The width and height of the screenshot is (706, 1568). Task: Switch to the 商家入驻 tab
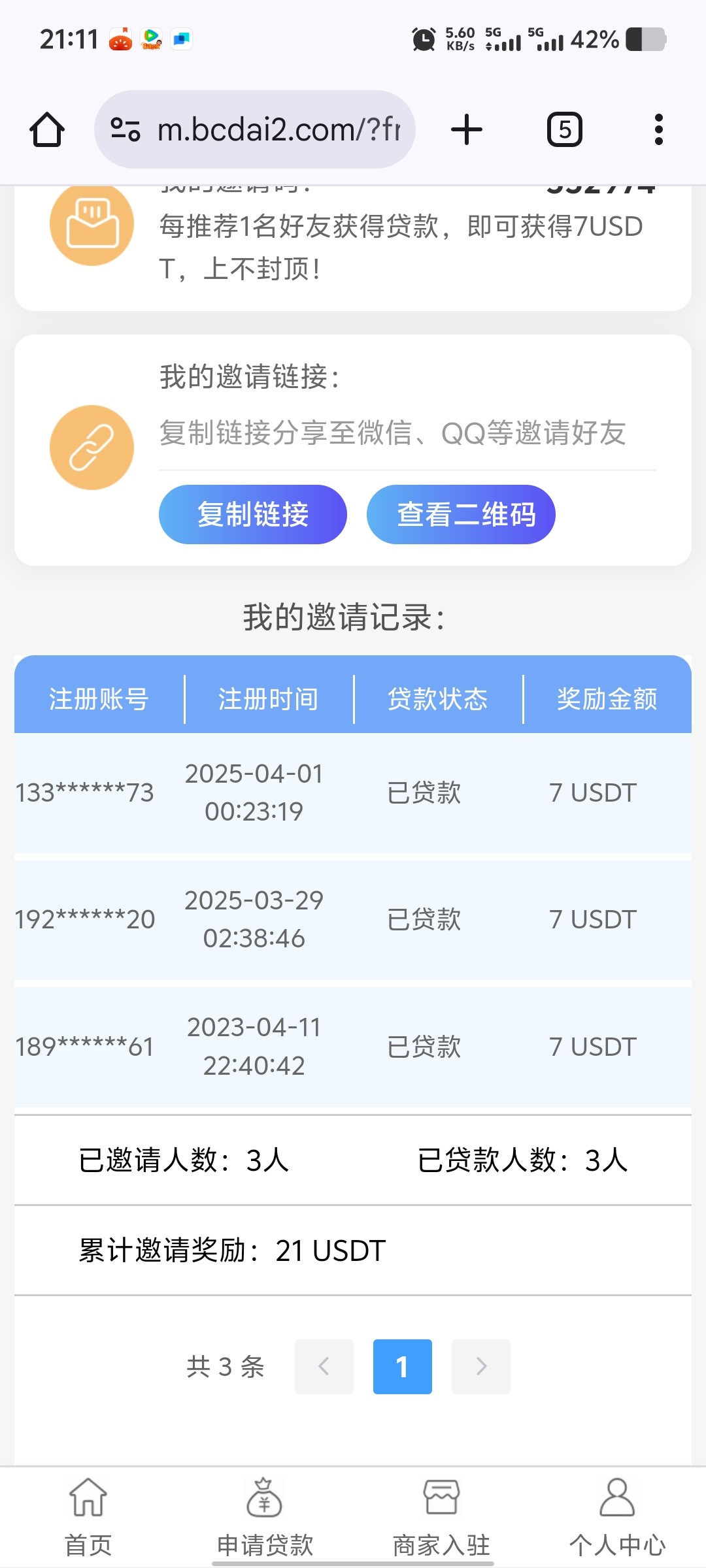coord(441,1517)
